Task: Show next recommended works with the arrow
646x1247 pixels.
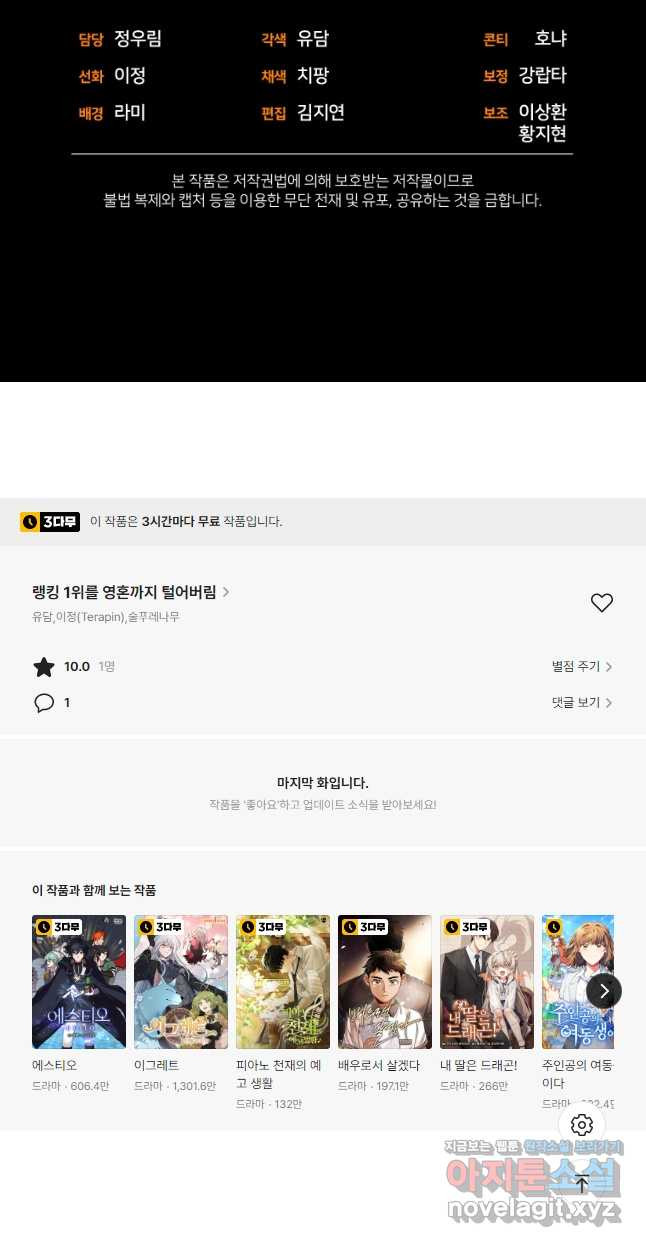Action: (603, 991)
